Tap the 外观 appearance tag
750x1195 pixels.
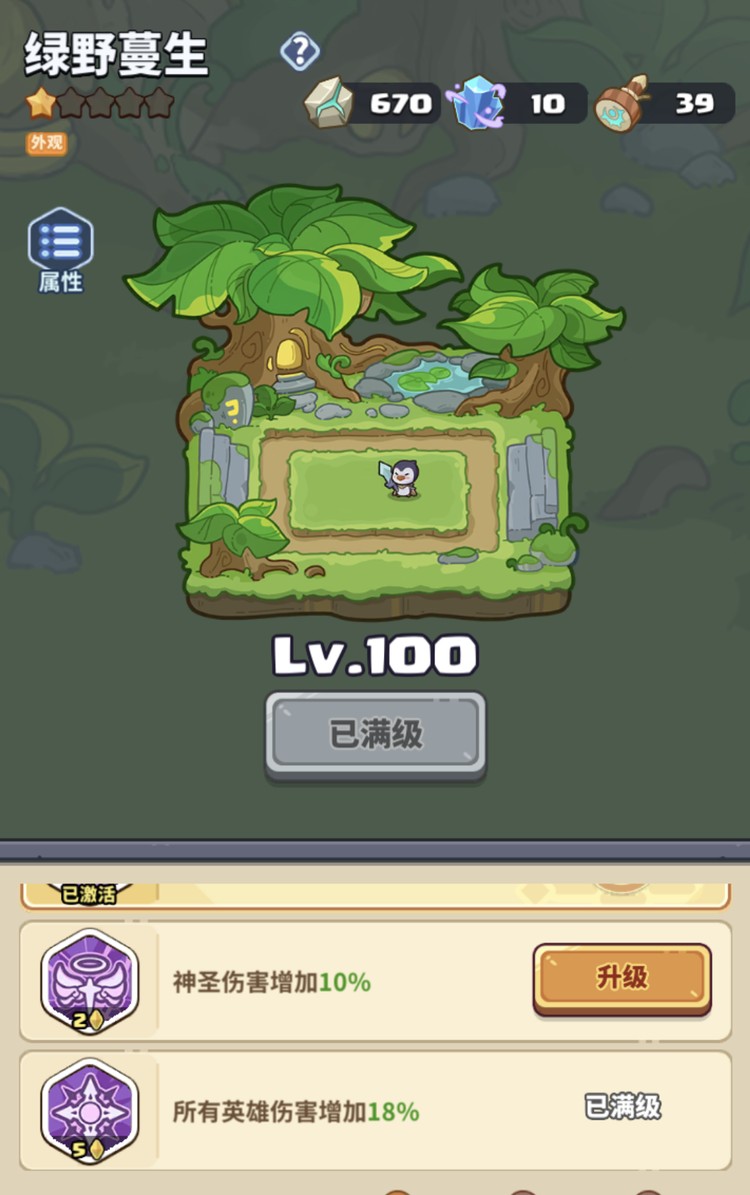pyautogui.click(x=46, y=143)
